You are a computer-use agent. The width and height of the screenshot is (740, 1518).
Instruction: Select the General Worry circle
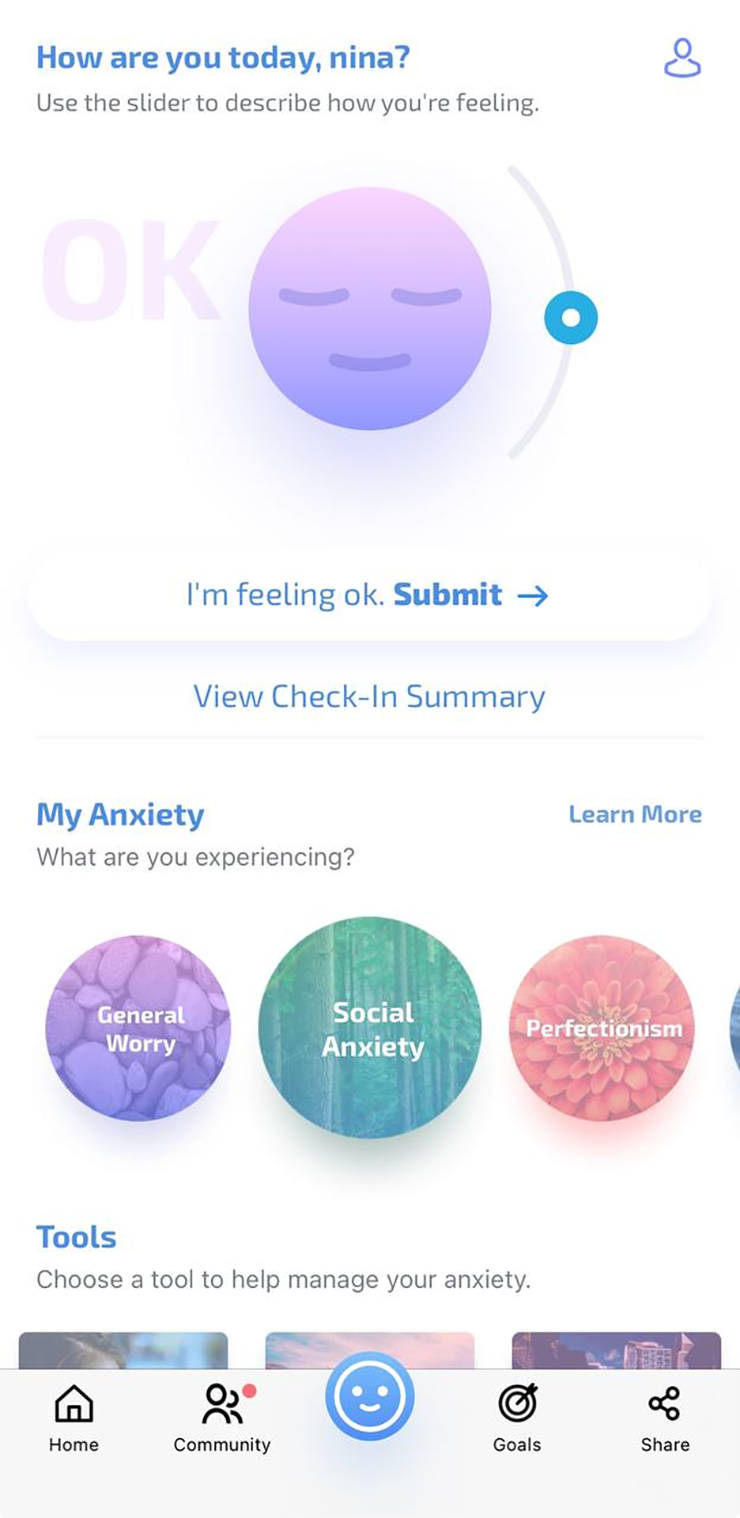pyautogui.click(x=138, y=1028)
